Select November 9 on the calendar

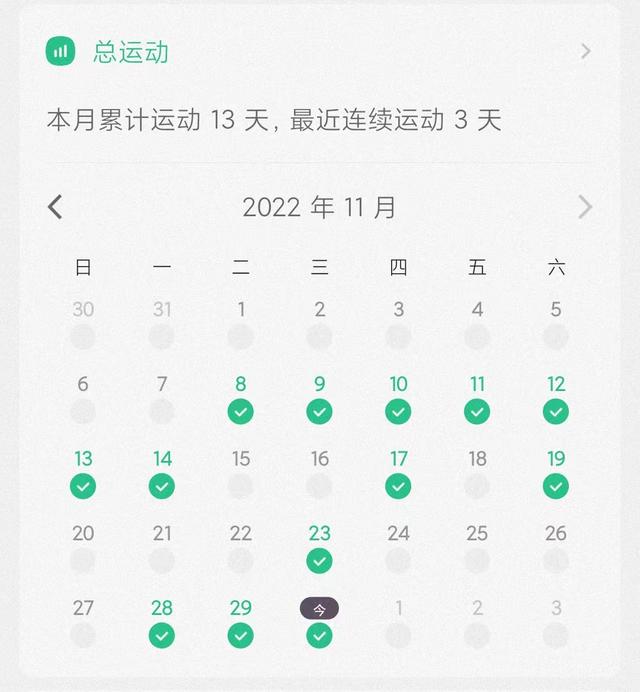pyautogui.click(x=319, y=397)
